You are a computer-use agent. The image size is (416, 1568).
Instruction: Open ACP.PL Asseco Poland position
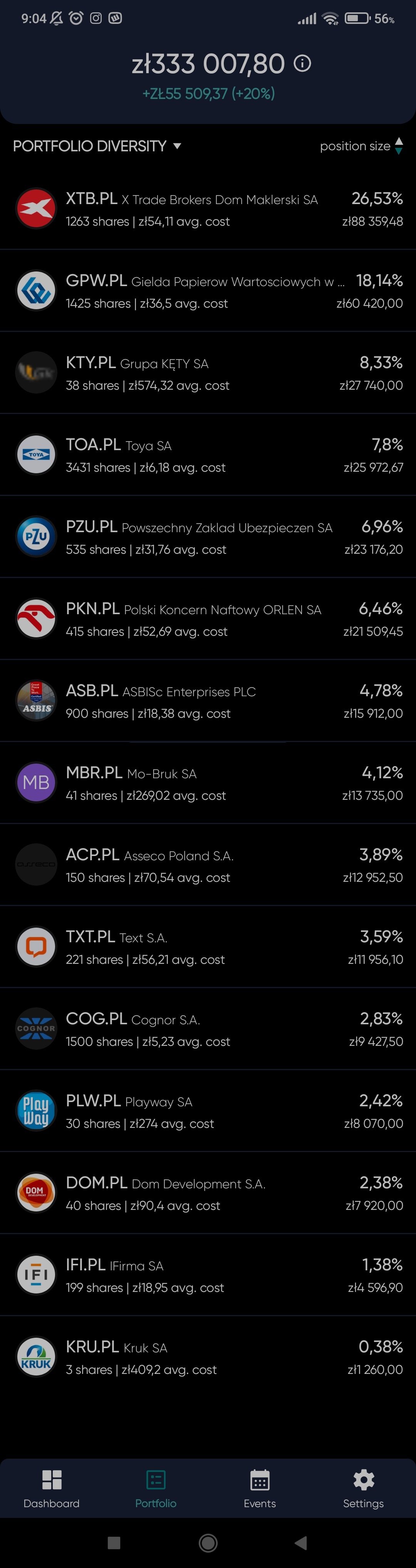pos(208,865)
